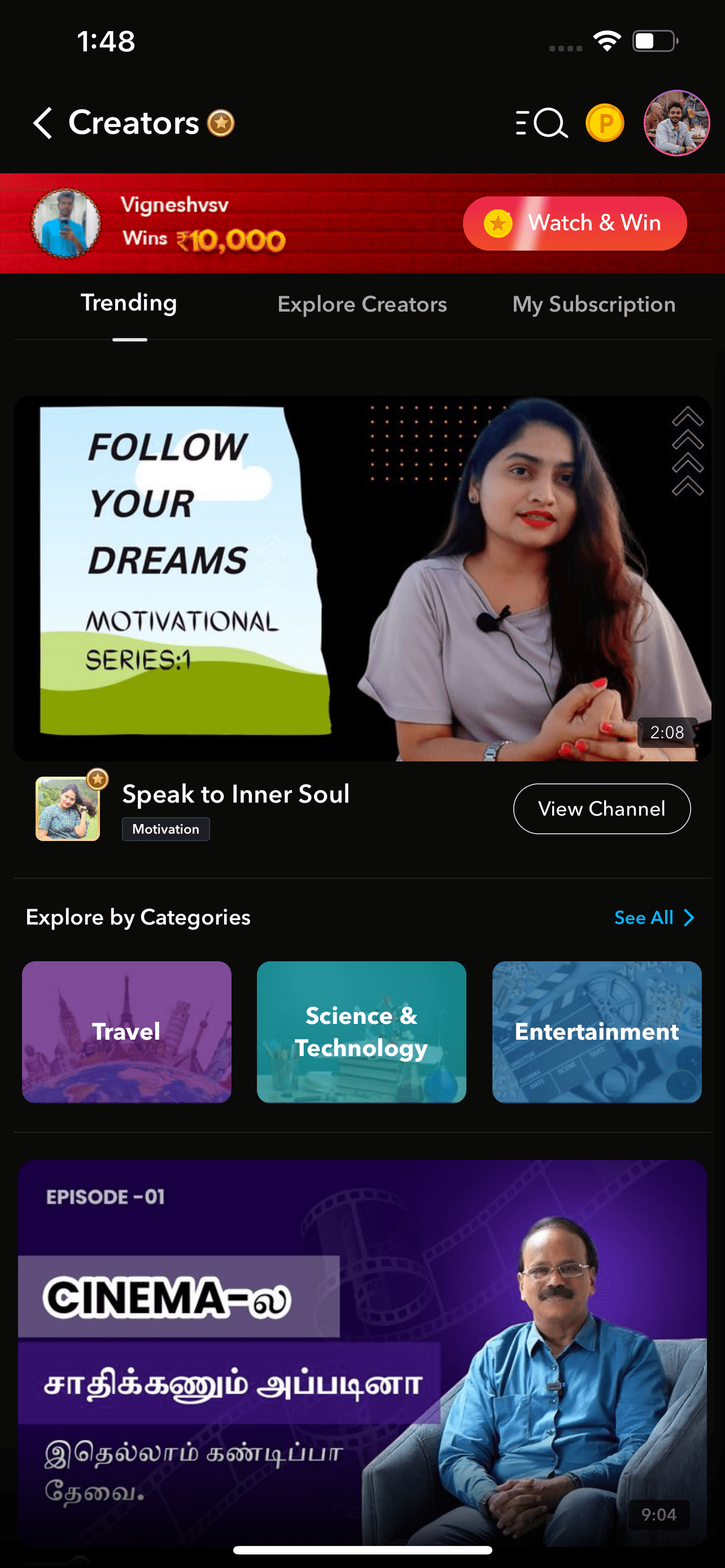Open the gold P coin icon
Viewport: 725px width, 1568px height.
[x=604, y=123]
